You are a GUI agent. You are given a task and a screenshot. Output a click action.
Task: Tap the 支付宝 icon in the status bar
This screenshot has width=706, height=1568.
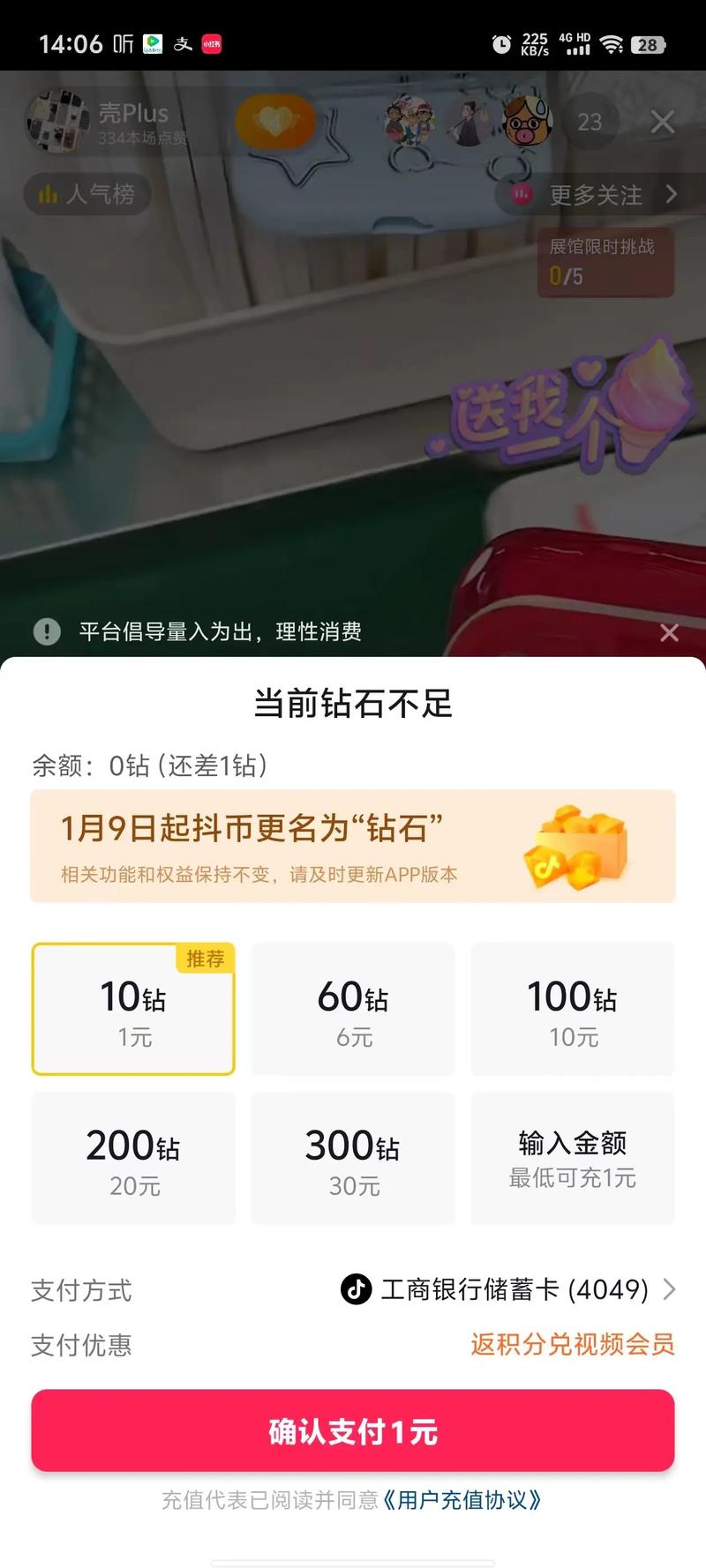coord(182,42)
